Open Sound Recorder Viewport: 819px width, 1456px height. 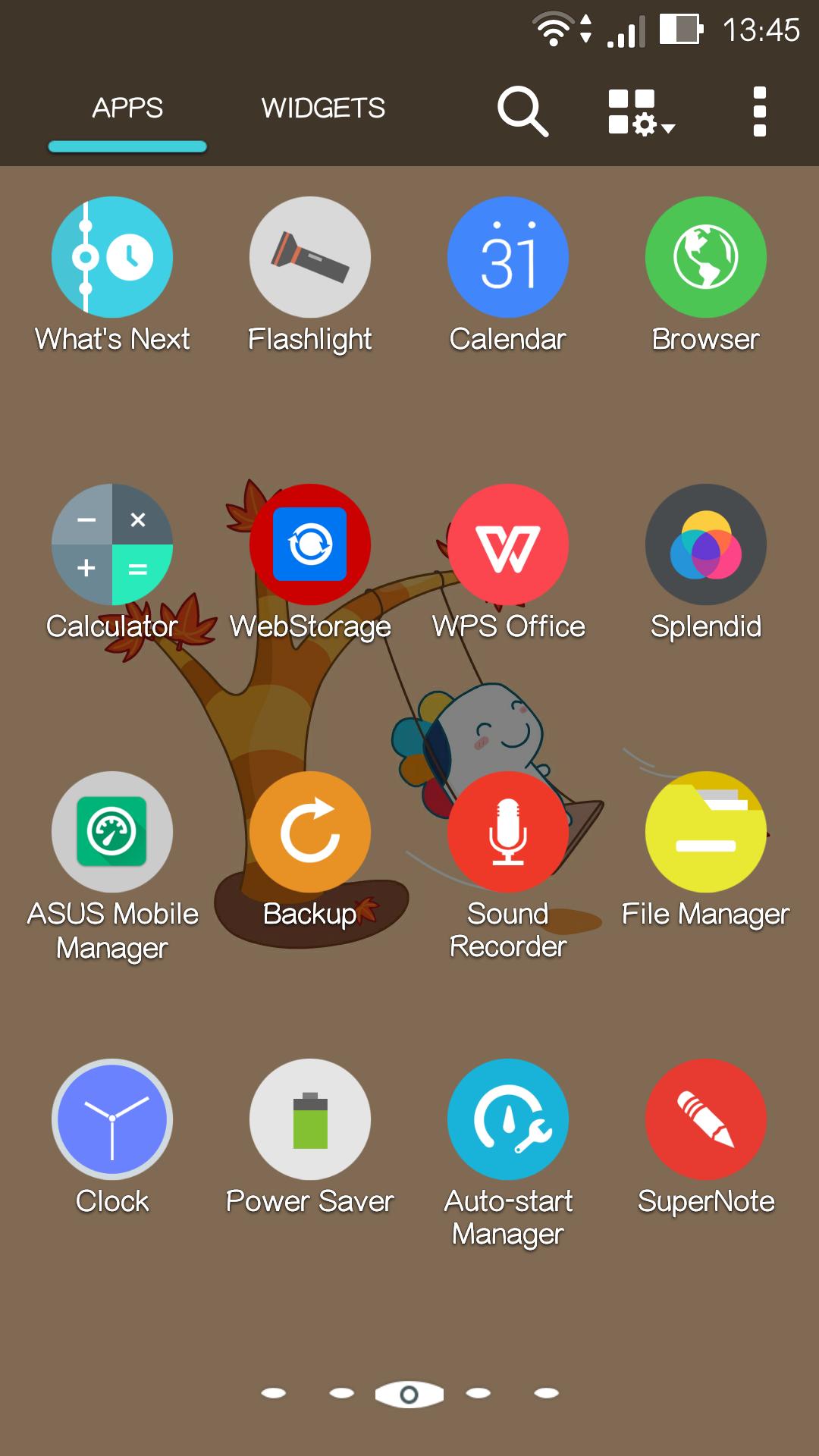(x=508, y=832)
